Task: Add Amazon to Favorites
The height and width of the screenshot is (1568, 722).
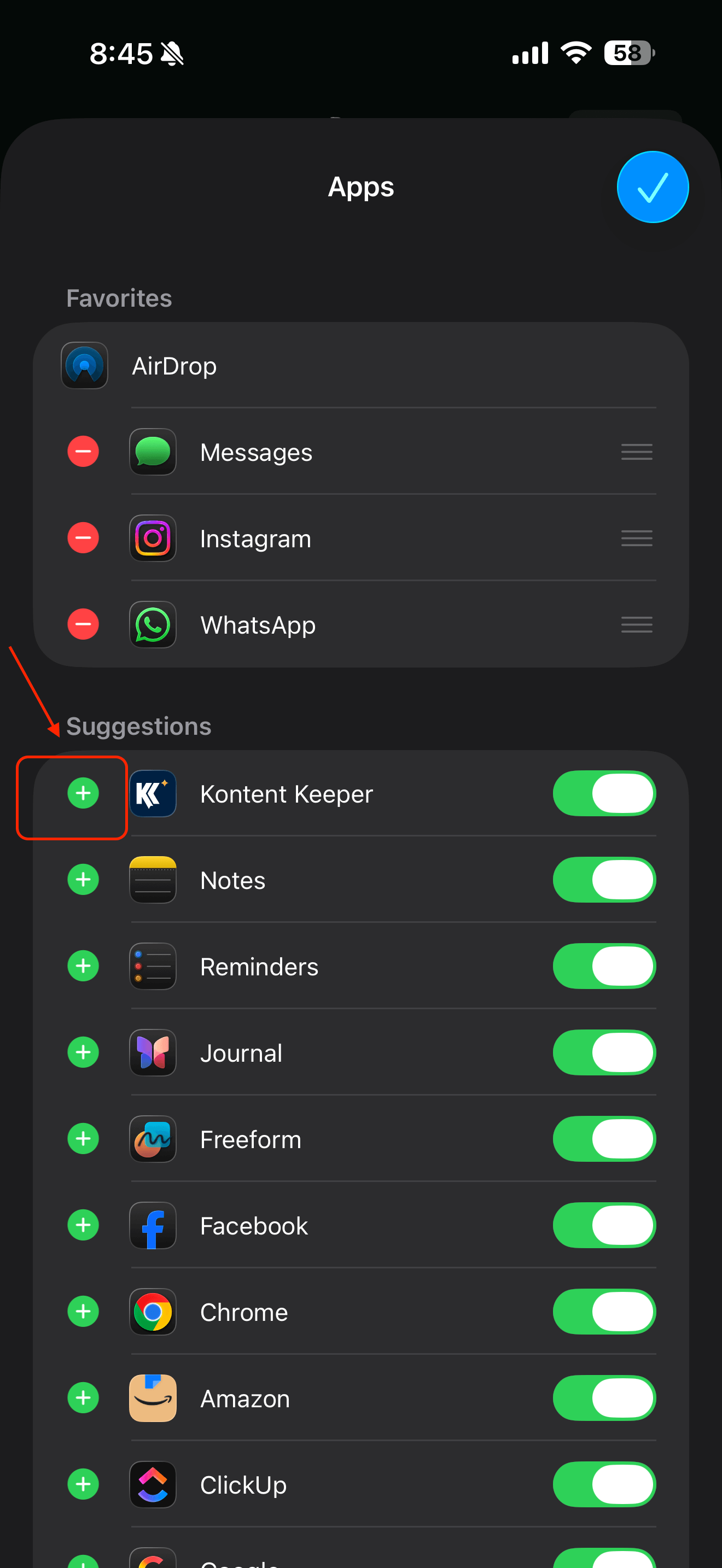Action: pyautogui.click(x=83, y=1398)
